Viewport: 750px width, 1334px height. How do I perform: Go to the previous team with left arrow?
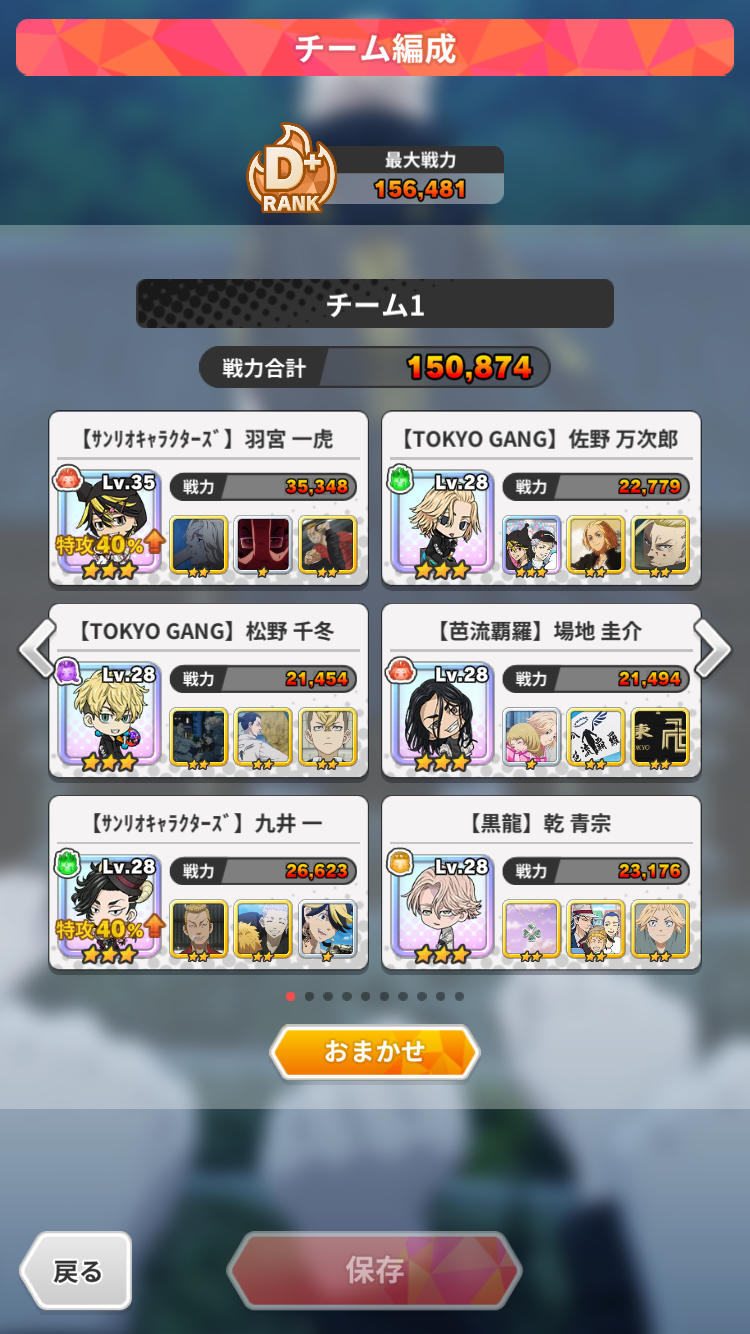click(x=36, y=649)
